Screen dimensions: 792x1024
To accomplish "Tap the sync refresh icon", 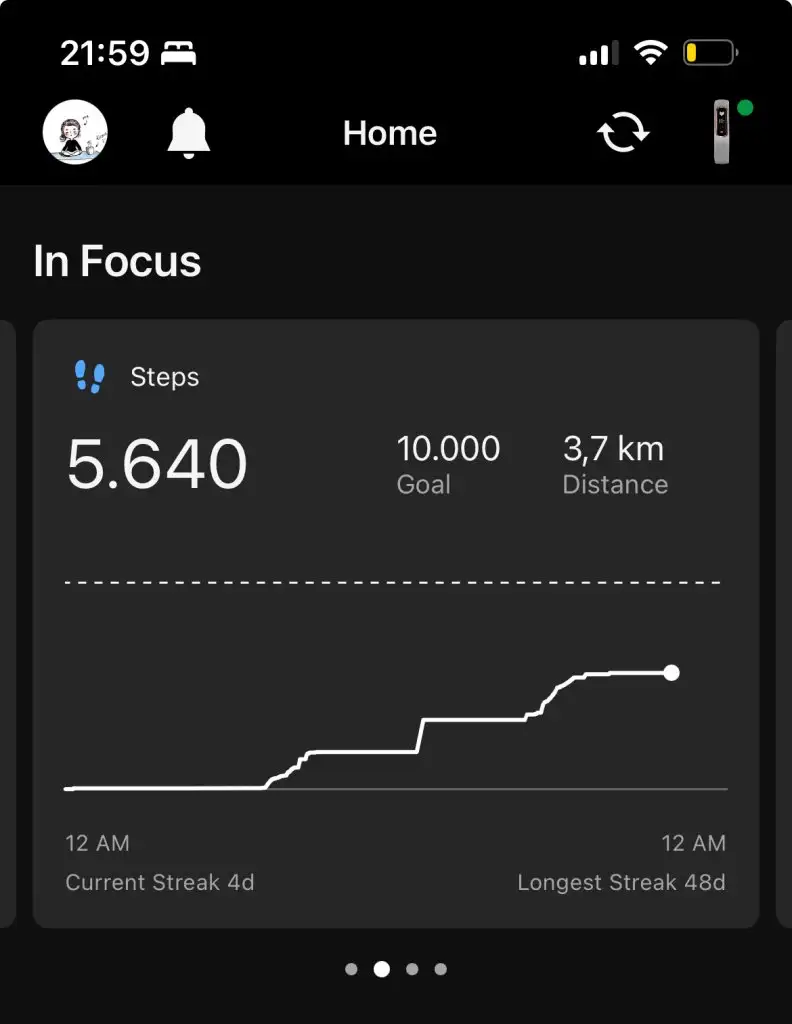I will [x=623, y=133].
